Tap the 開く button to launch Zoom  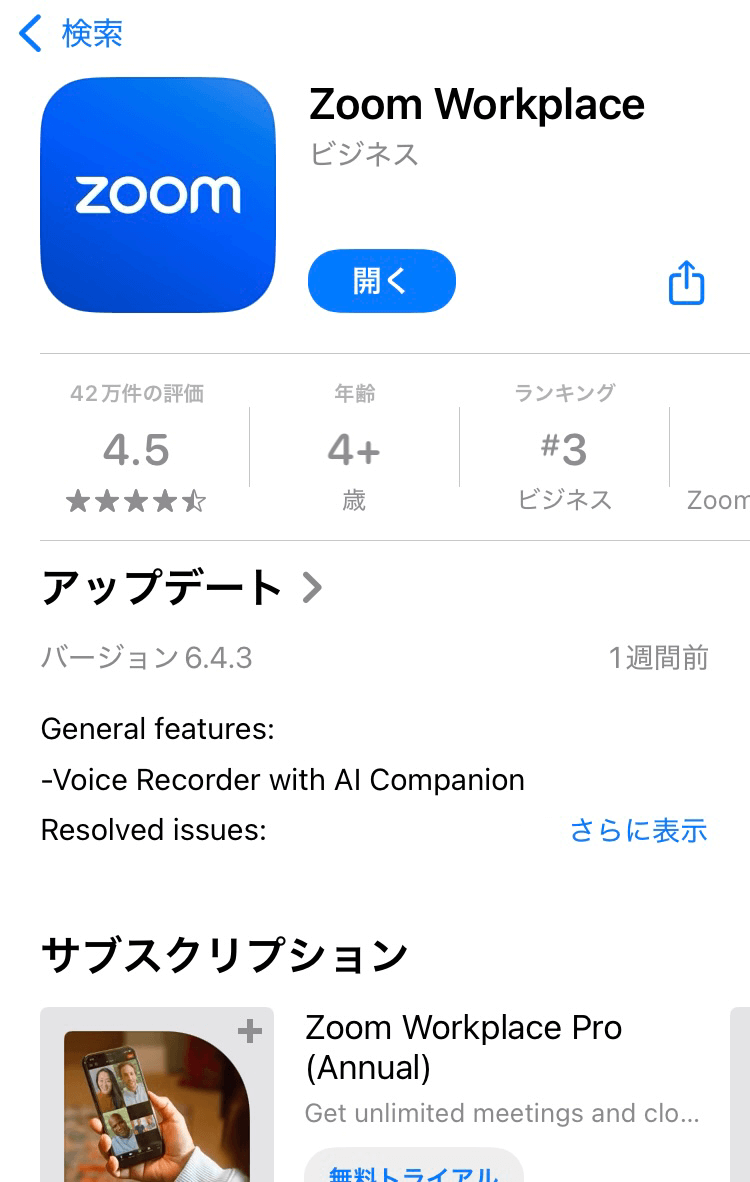pos(381,281)
